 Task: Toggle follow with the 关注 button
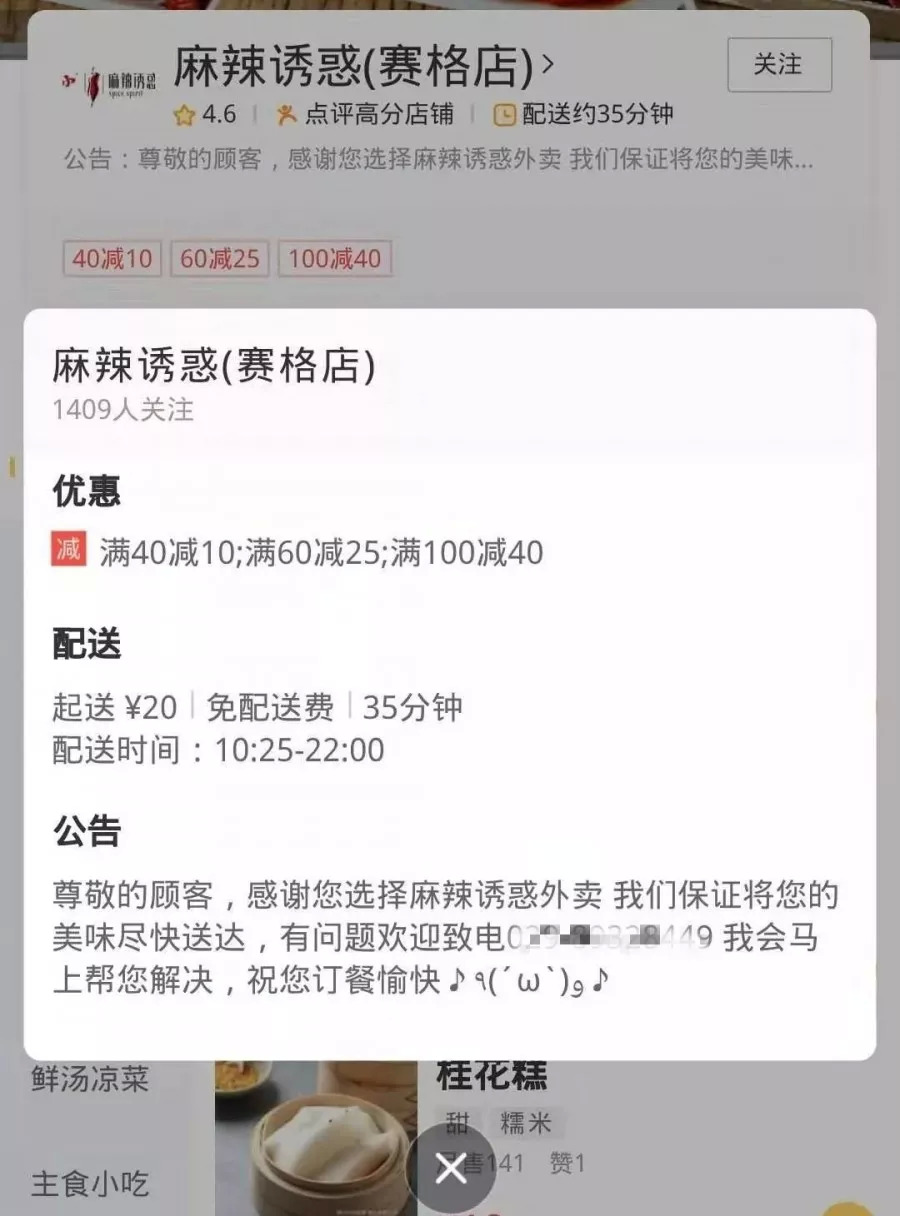[x=781, y=64]
